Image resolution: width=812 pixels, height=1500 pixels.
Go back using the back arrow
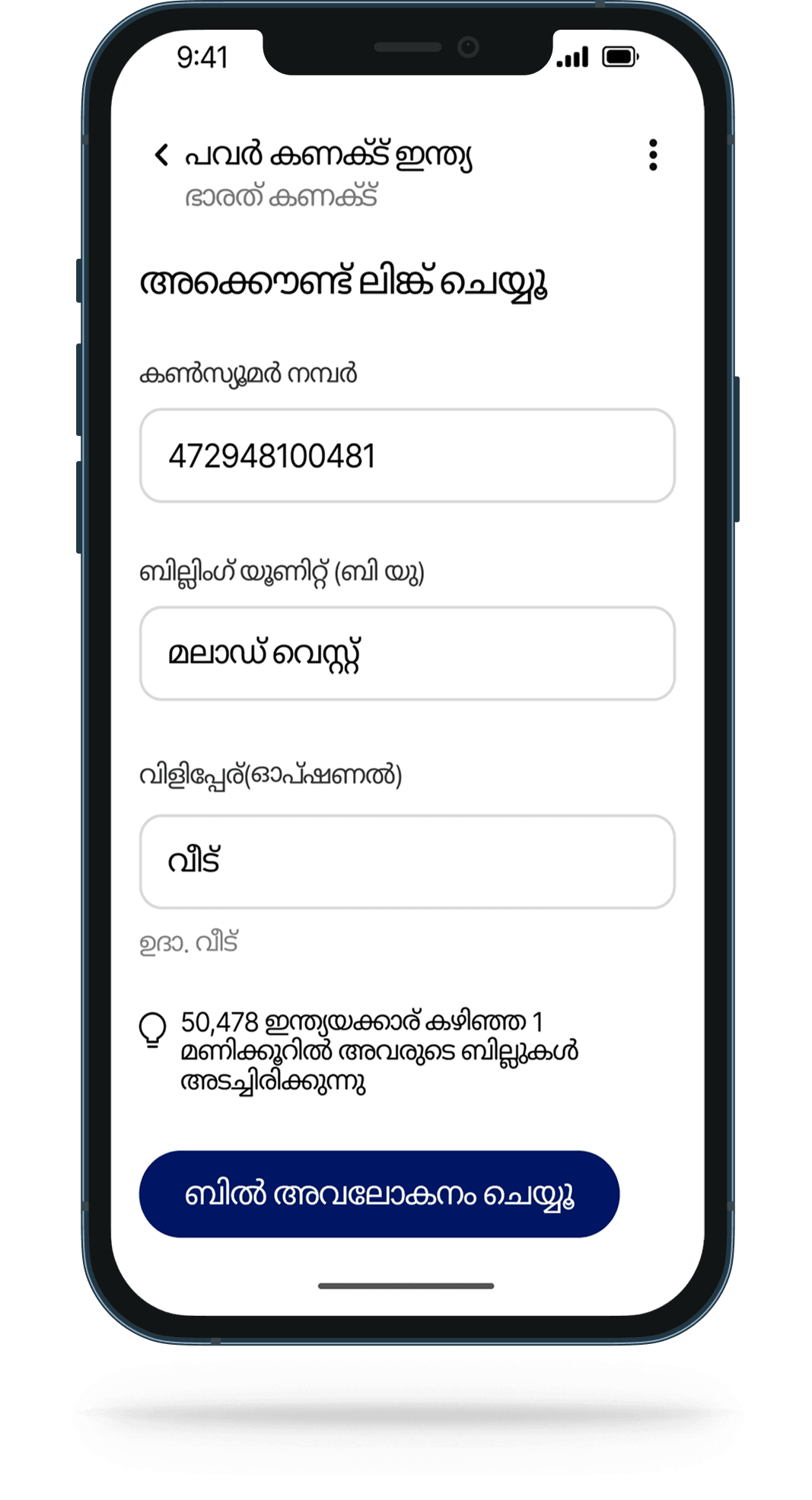point(161,155)
